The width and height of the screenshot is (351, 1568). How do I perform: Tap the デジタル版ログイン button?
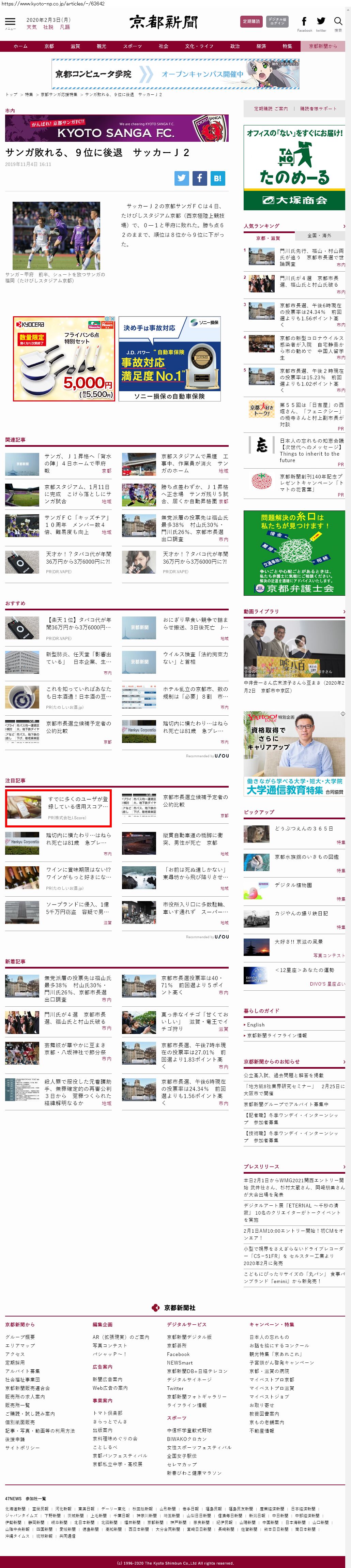277,21
